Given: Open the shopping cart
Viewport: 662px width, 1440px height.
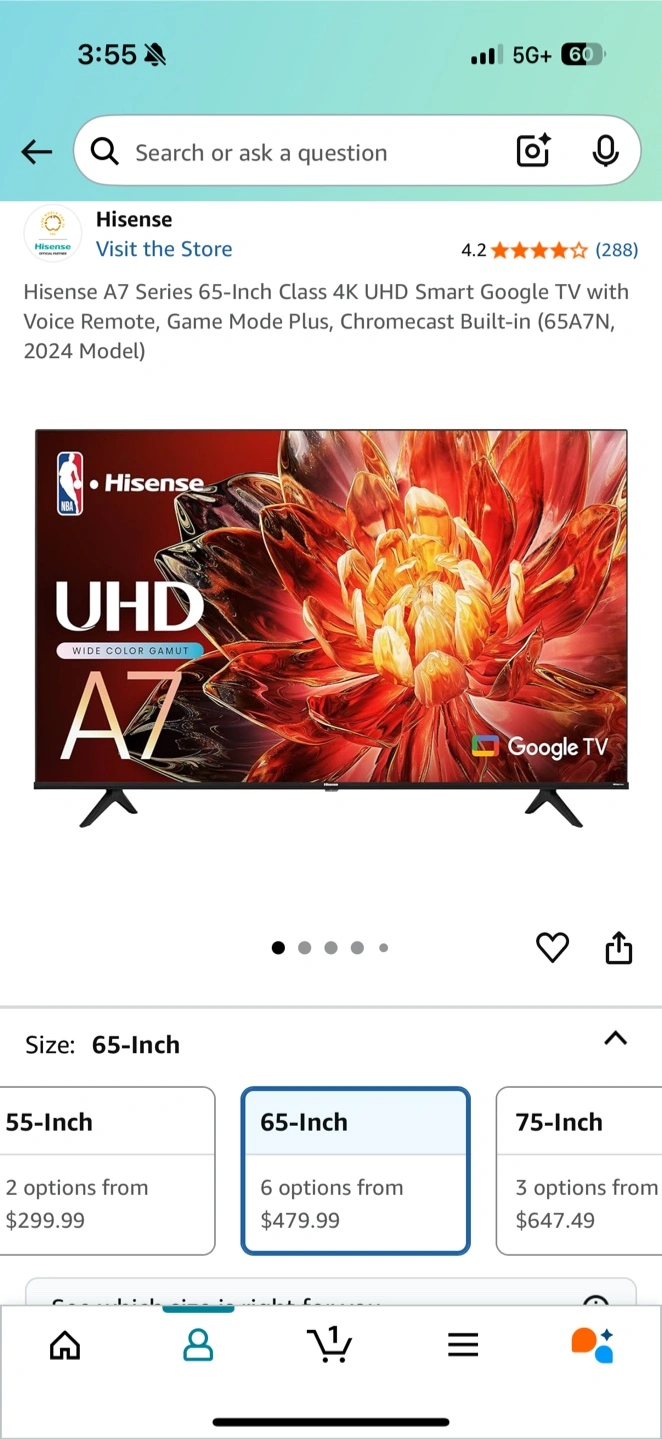Looking at the screenshot, I should 330,1344.
